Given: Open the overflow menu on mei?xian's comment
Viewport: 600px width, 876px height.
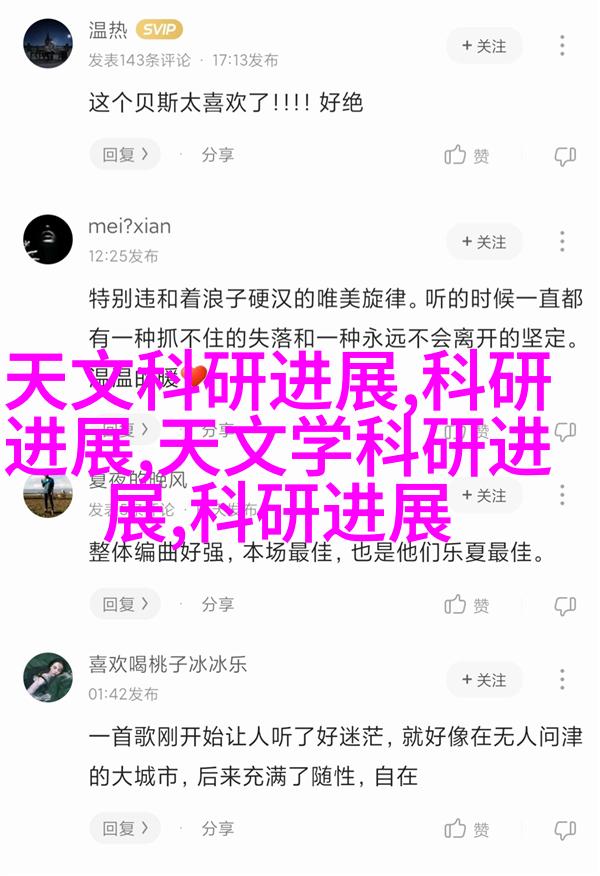Looking at the screenshot, I should tap(564, 242).
